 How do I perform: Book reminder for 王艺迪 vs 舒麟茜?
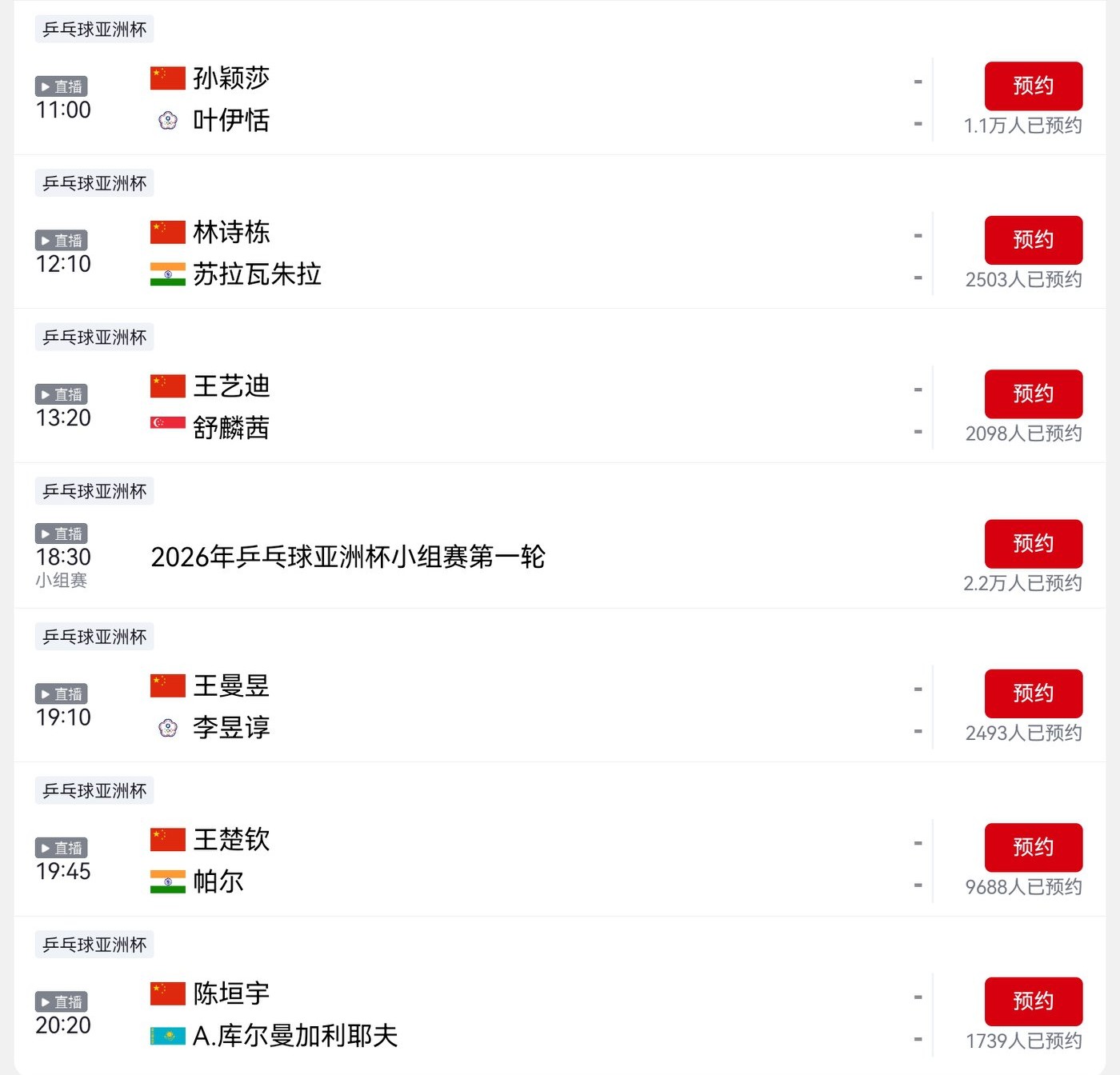pyautogui.click(x=1033, y=394)
